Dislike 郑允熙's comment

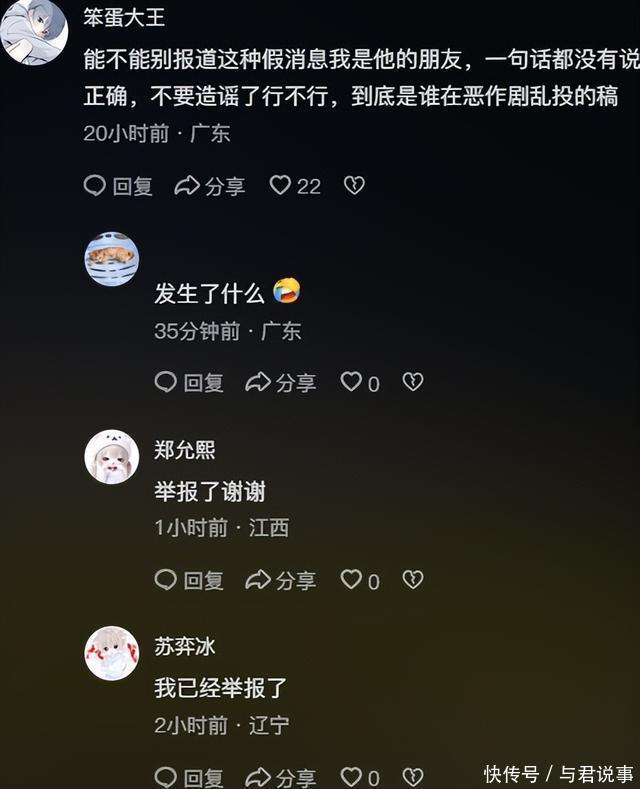pos(412,580)
